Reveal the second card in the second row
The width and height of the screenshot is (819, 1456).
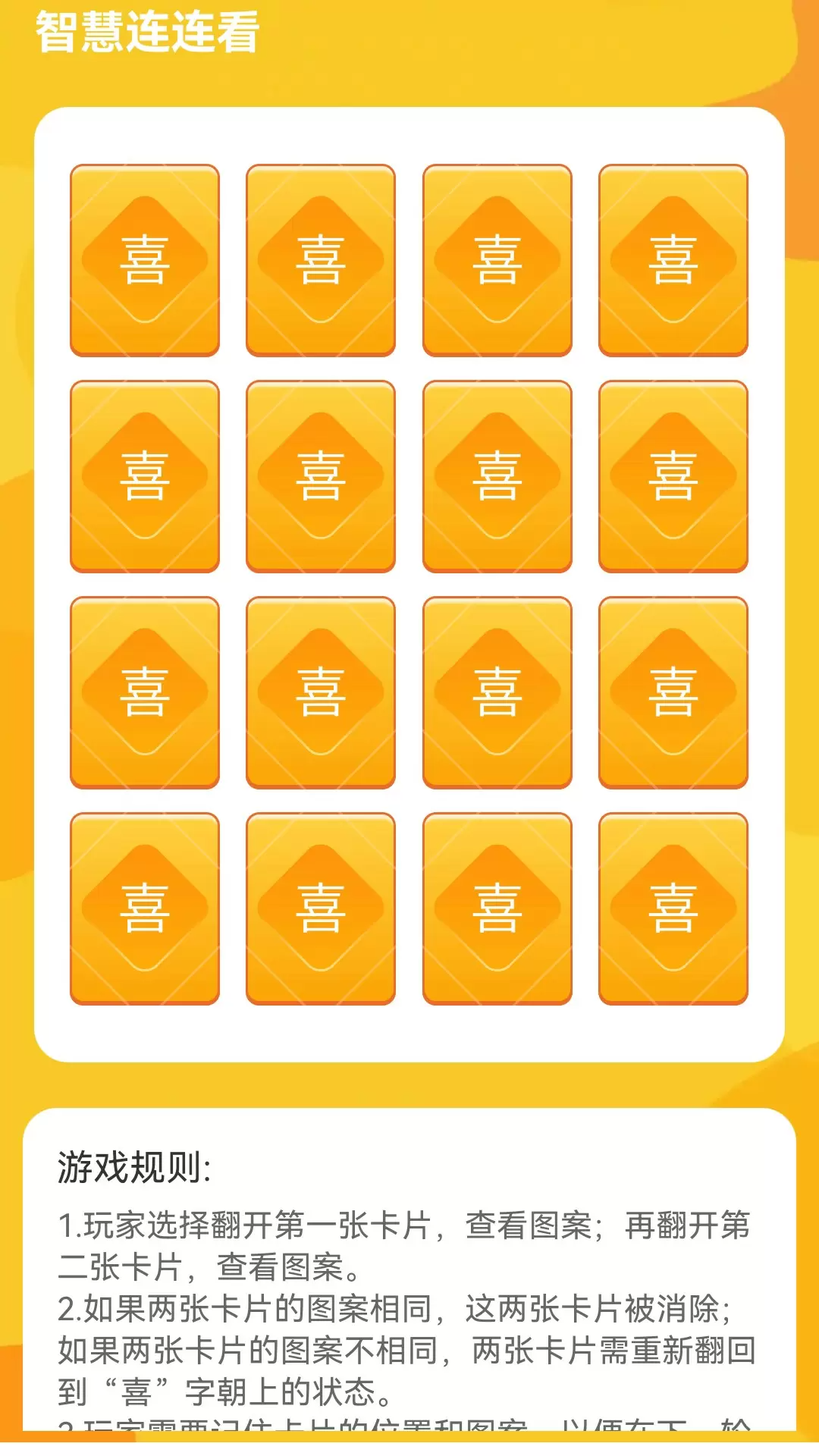(321, 476)
